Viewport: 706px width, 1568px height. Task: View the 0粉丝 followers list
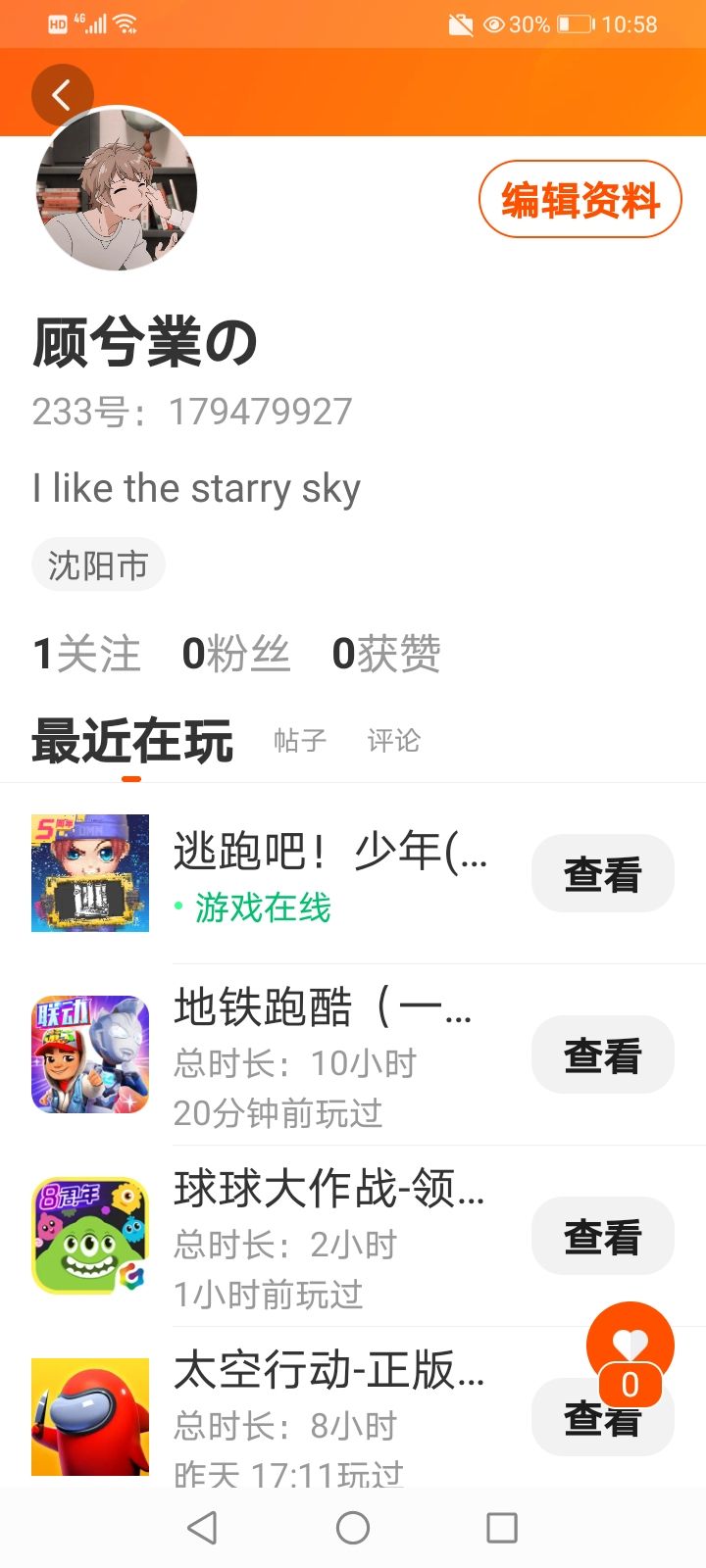pyautogui.click(x=236, y=654)
